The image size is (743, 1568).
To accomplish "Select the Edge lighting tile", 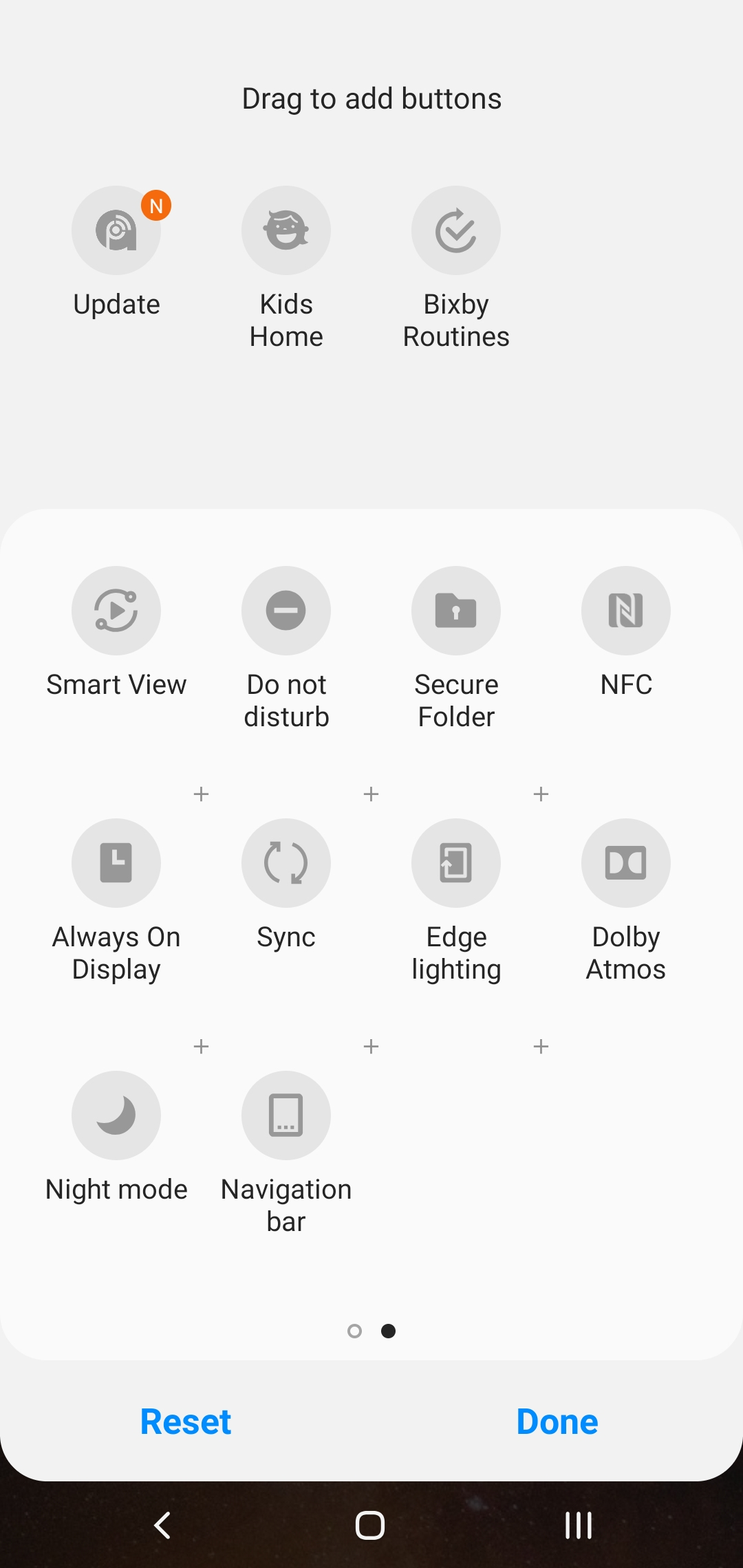I will (x=456, y=863).
